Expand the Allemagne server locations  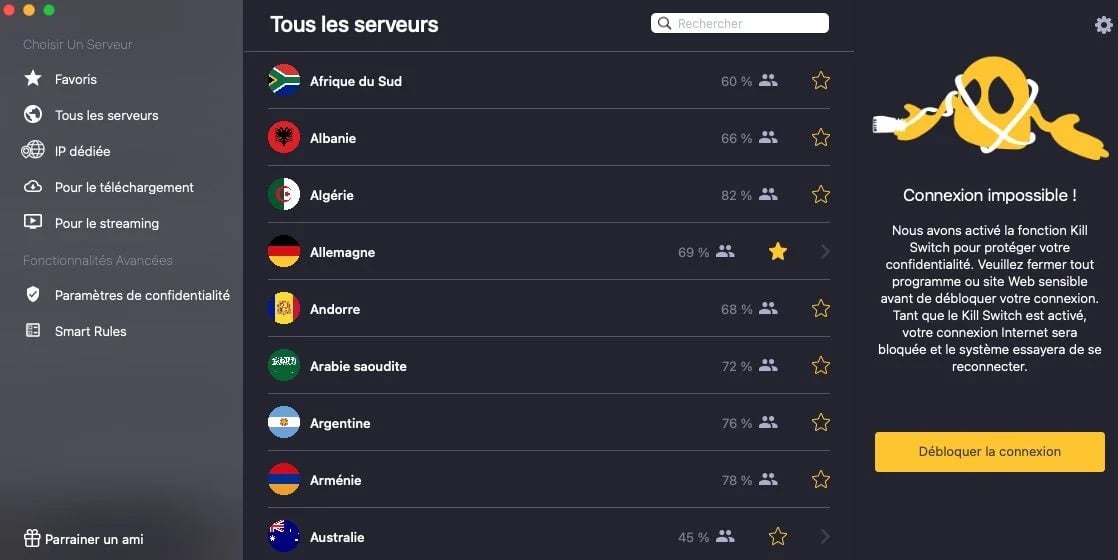tap(825, 252)
